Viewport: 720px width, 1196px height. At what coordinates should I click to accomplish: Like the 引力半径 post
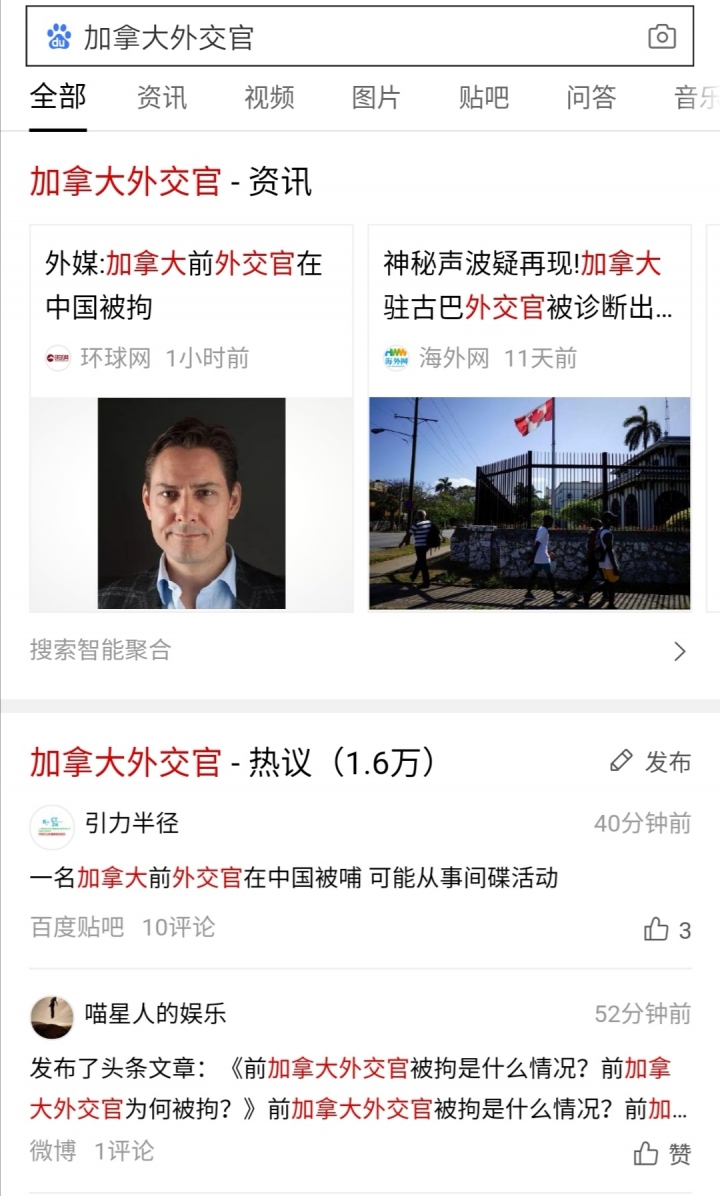coord(667,929)
